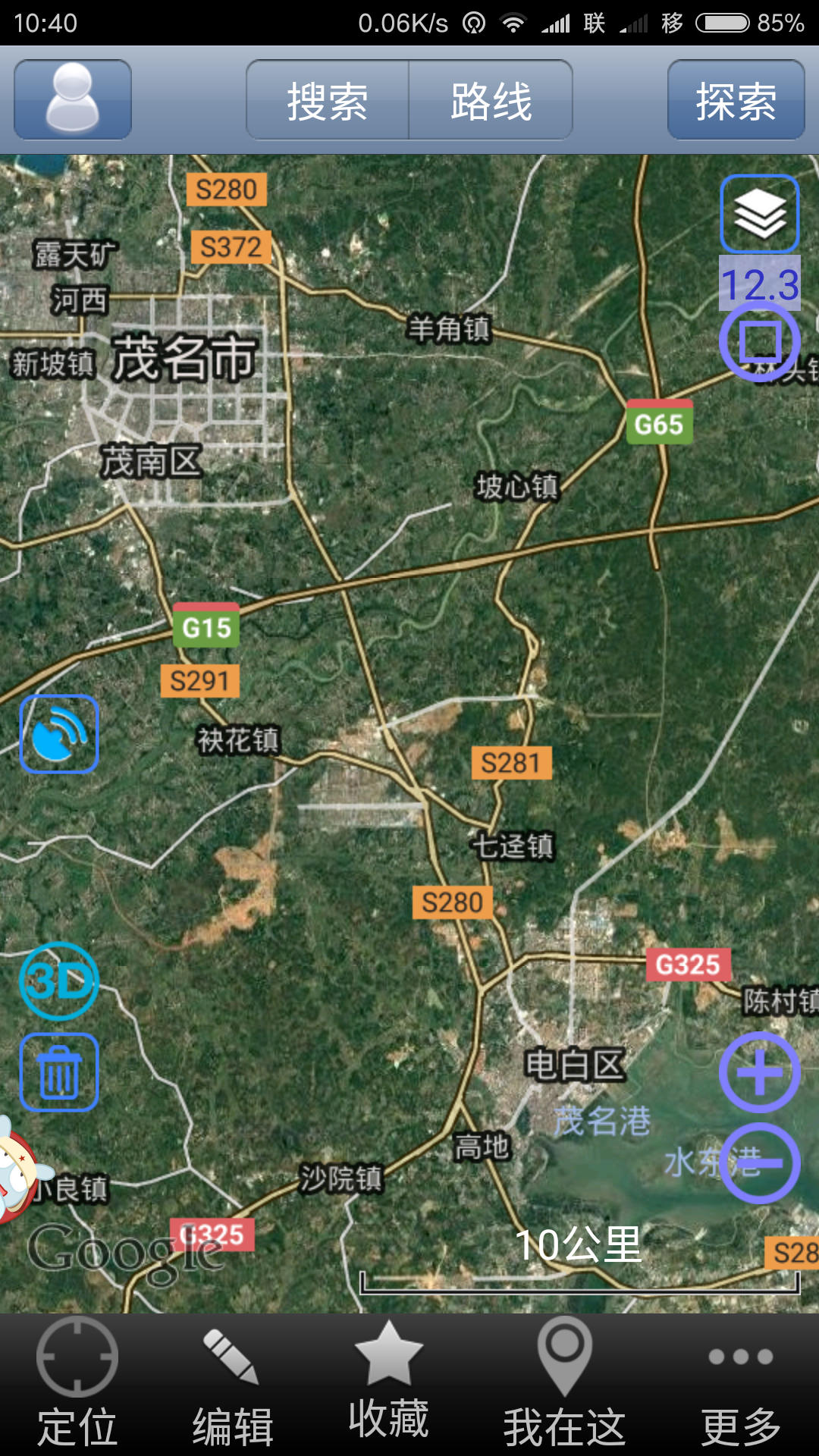The image size is (819, 1456).
Task: Open the 探索 explore button
Action: 736,100
